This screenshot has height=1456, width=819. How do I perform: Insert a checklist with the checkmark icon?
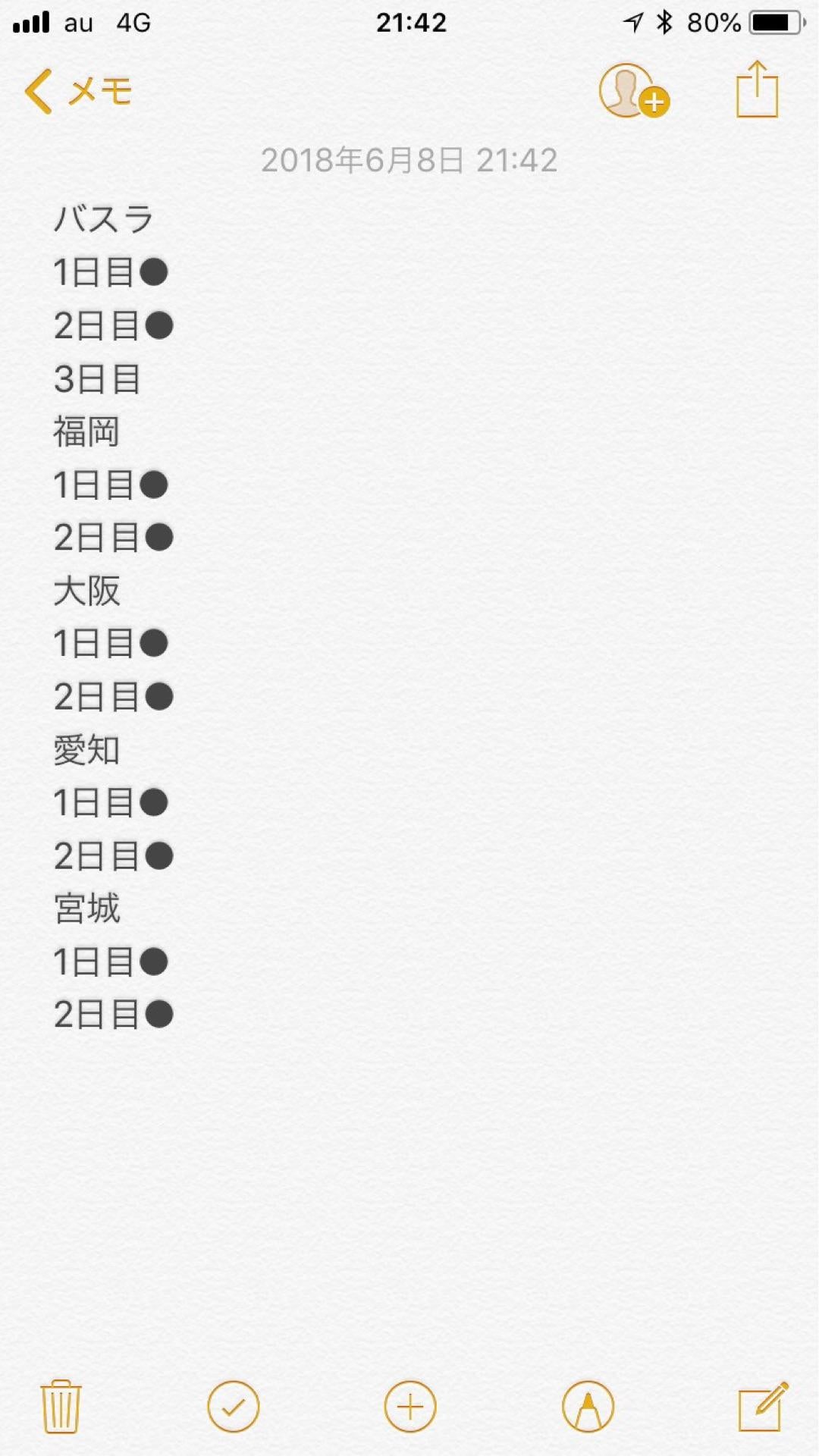233,1406
